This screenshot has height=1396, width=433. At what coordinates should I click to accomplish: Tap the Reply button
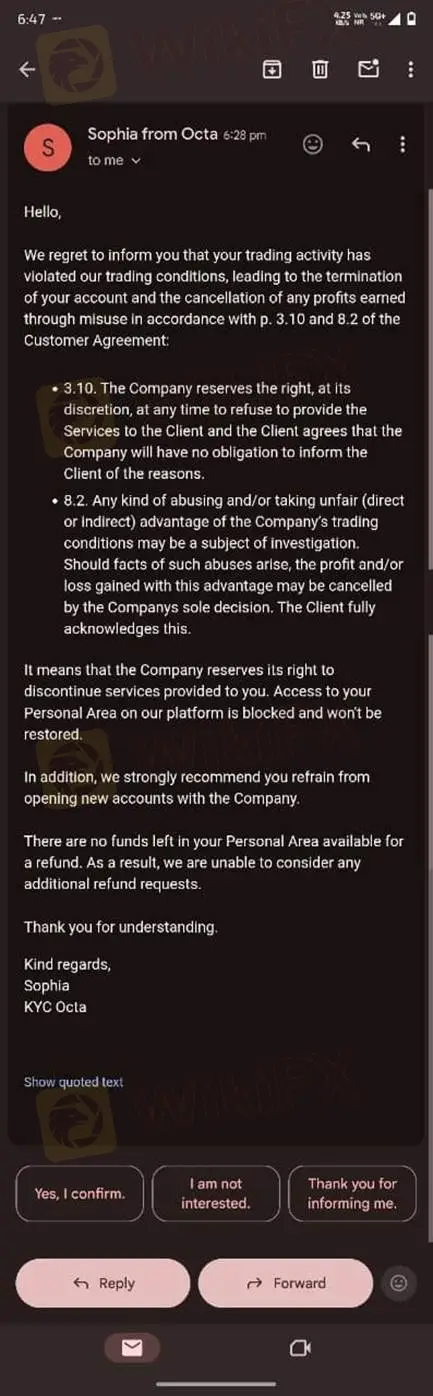(103, 1283)
